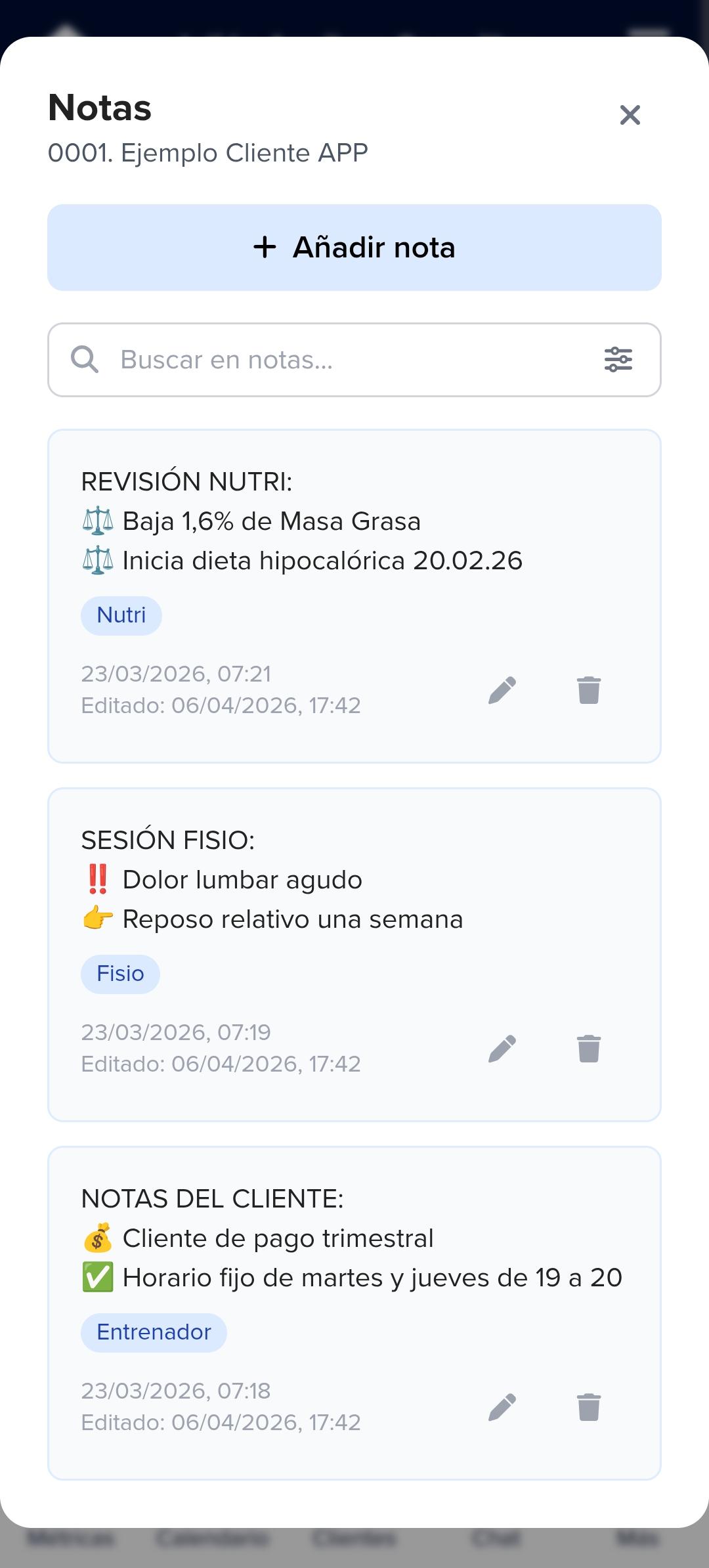Delete the REVISIÓN NUTRI note
The image size is (709, 1568).
(x=589, y=690)
